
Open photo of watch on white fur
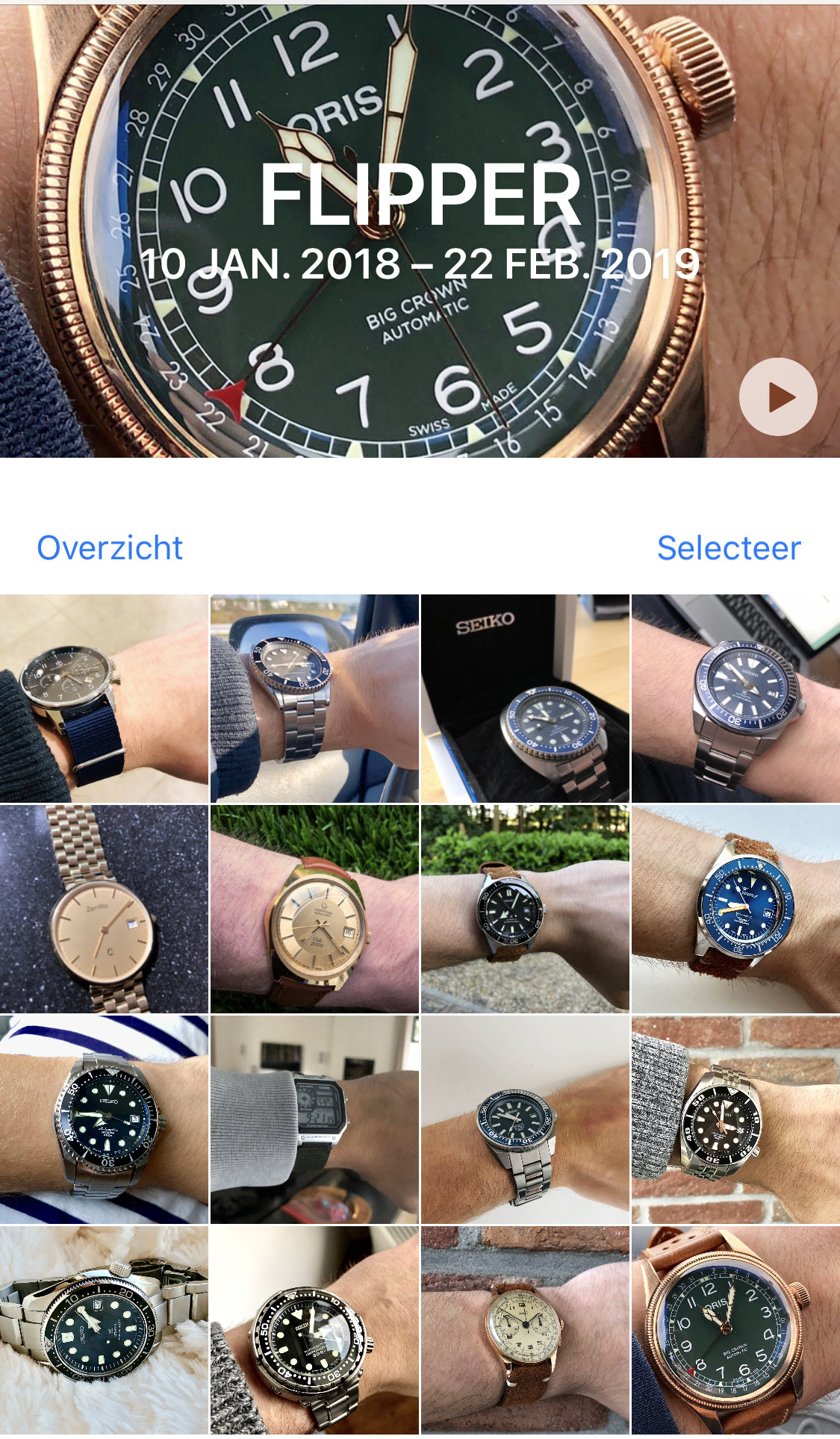(x=104, y=1330)
